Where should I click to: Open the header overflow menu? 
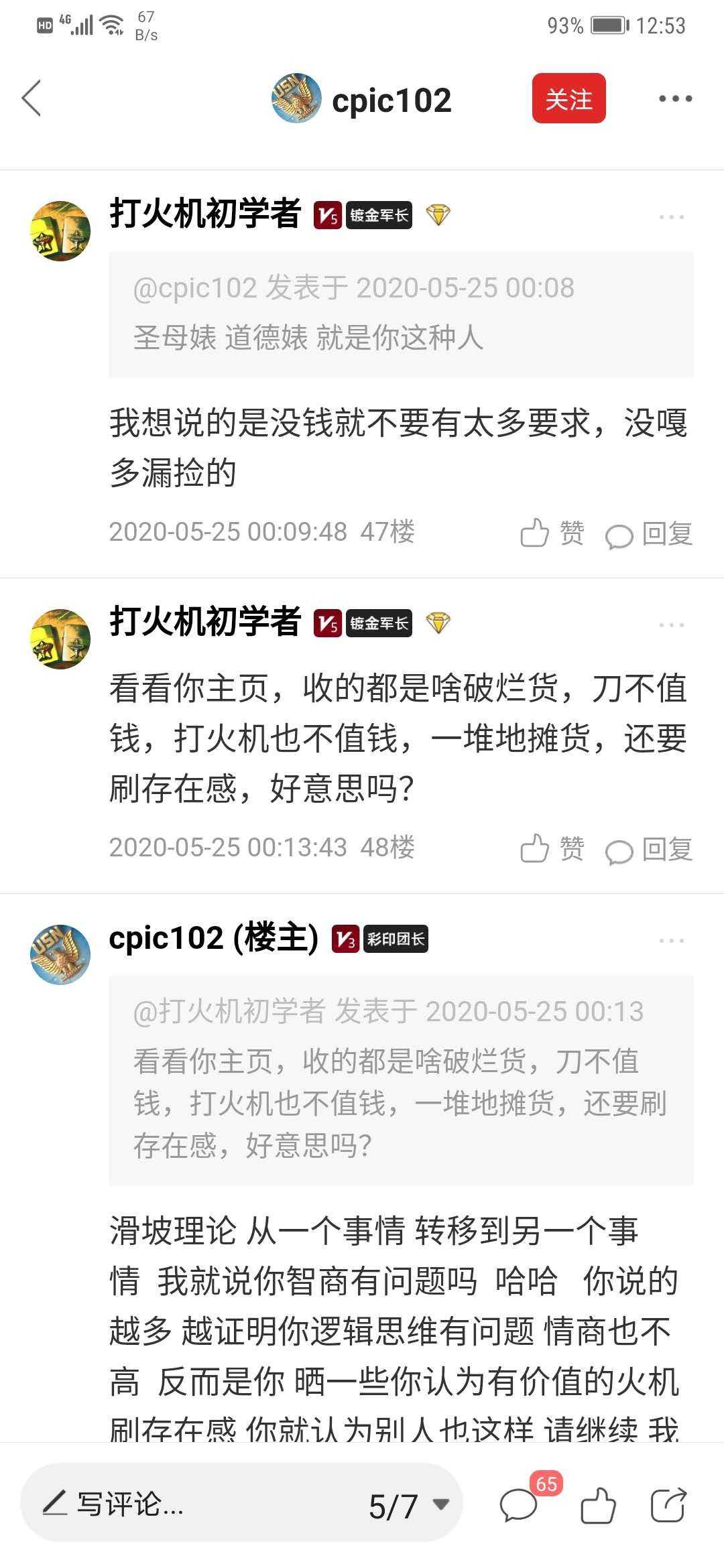tap(674, 99)
